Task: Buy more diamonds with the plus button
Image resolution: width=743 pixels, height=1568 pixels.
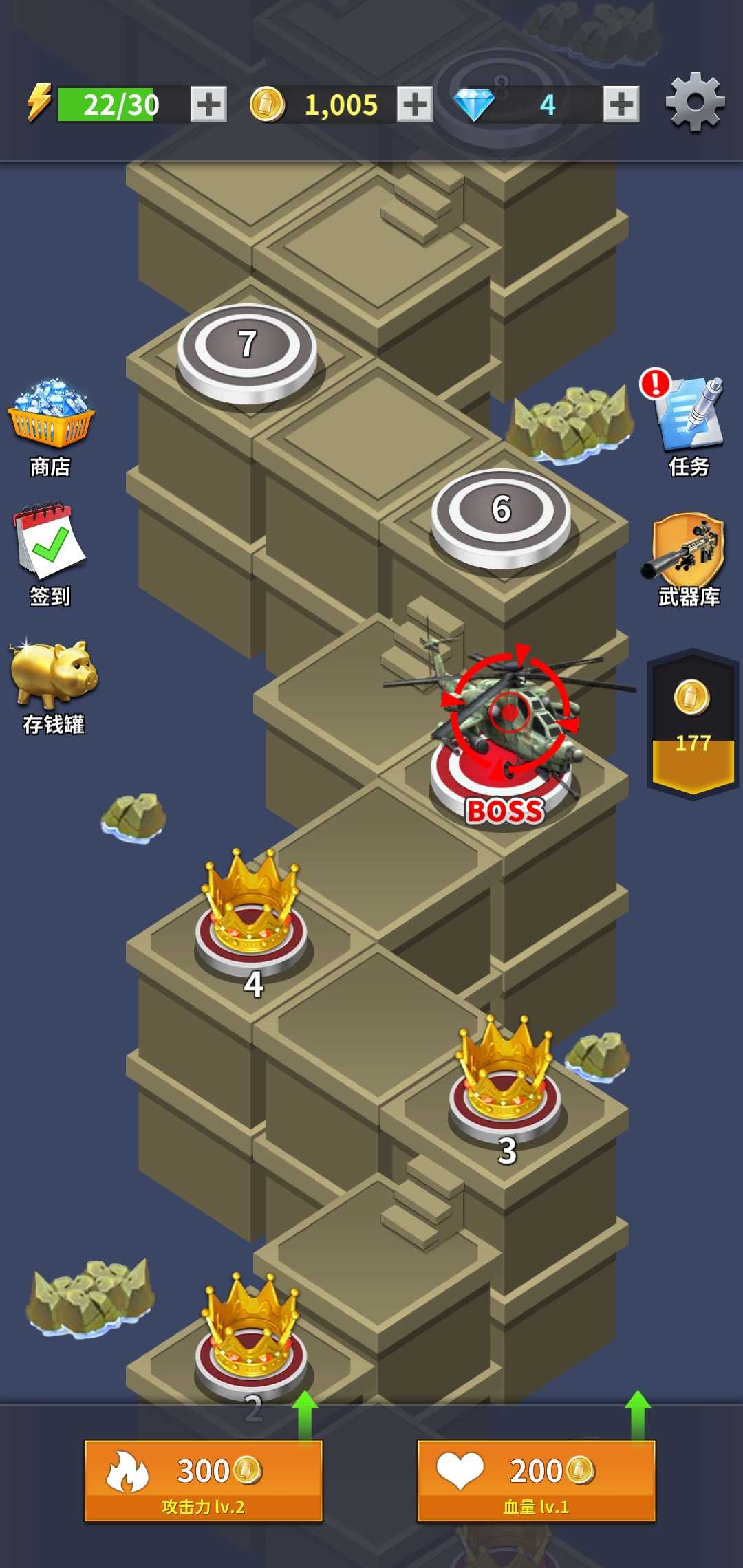Action: tap(621, 105)
